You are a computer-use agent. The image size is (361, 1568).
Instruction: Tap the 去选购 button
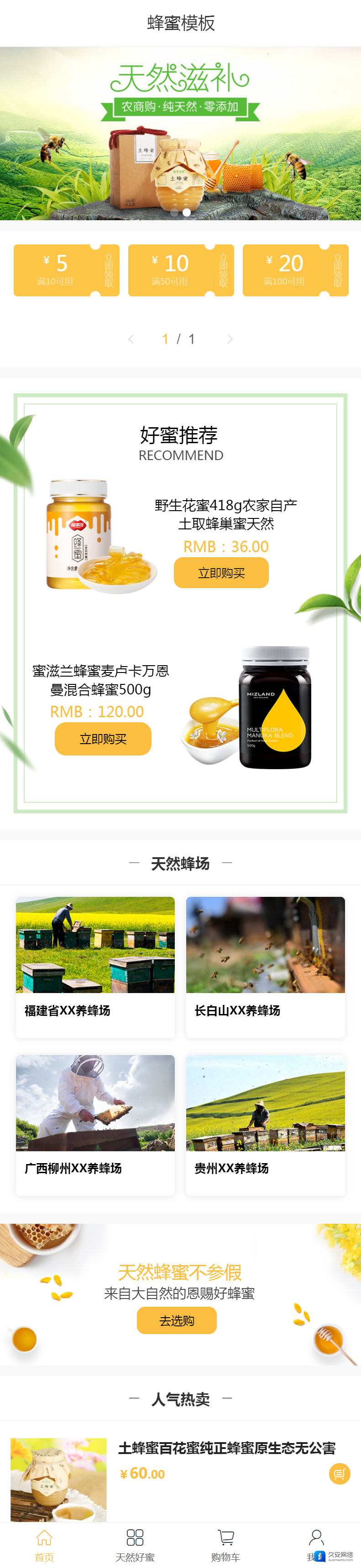177,1320
